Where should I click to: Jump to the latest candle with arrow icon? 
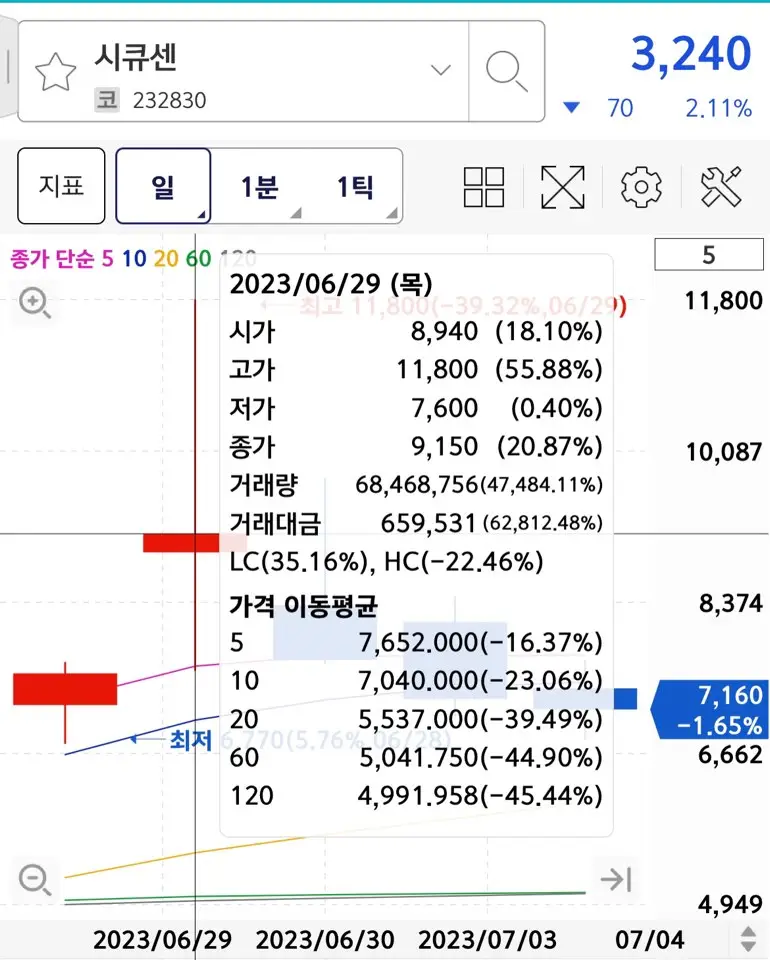pyautogui.click(x=617, y=878)
